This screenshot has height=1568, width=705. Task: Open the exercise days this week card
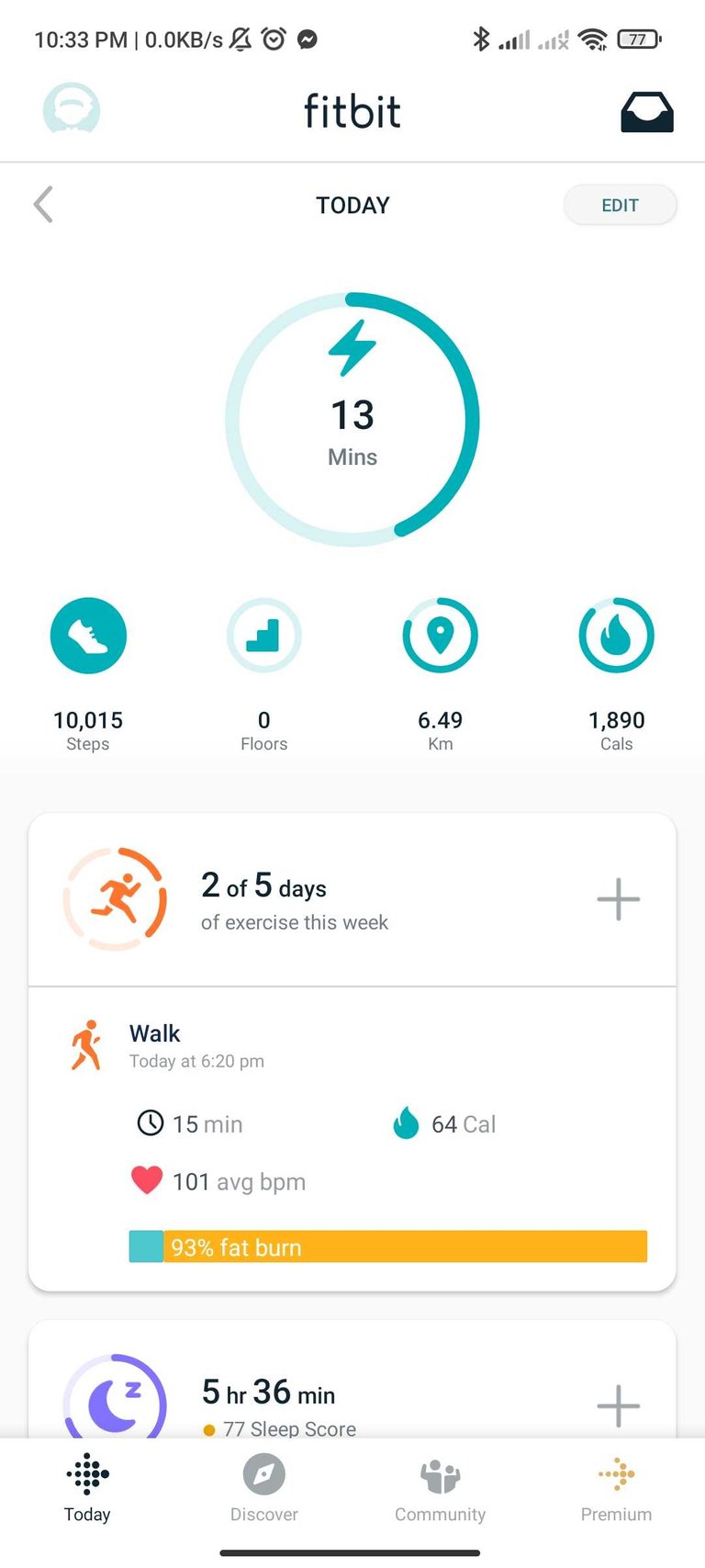294,900
